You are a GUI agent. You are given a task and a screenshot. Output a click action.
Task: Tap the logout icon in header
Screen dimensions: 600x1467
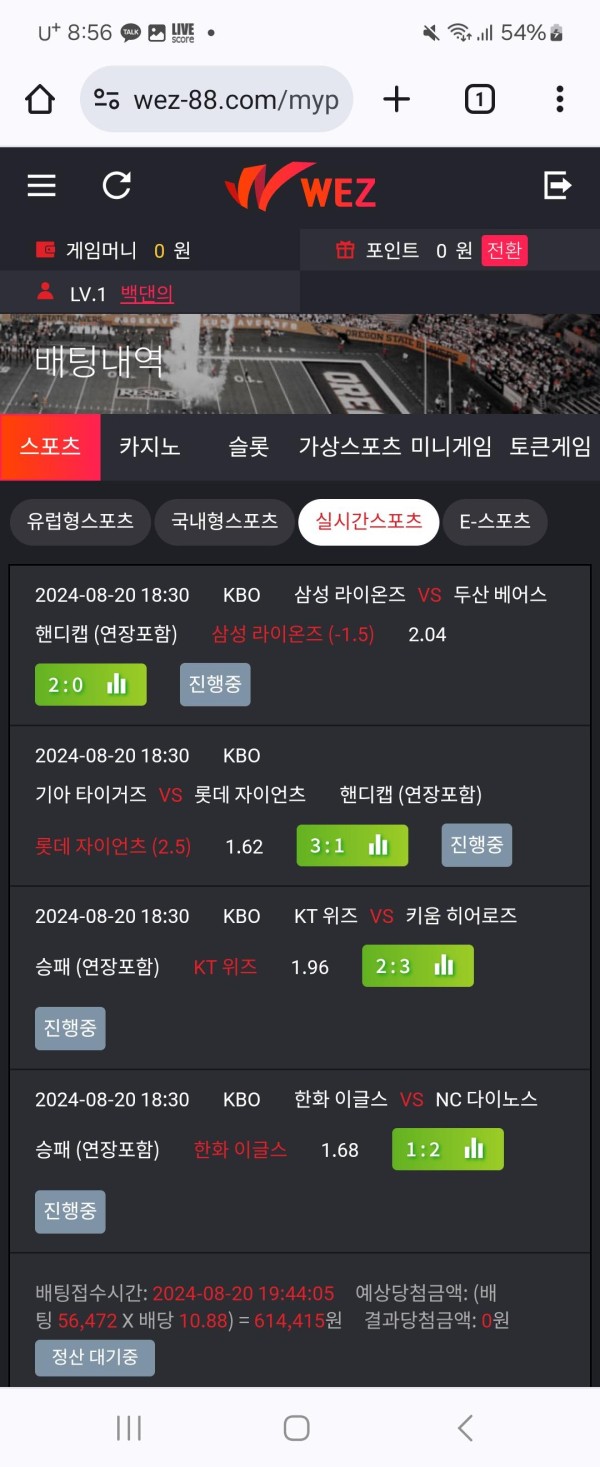click(557, 185)
